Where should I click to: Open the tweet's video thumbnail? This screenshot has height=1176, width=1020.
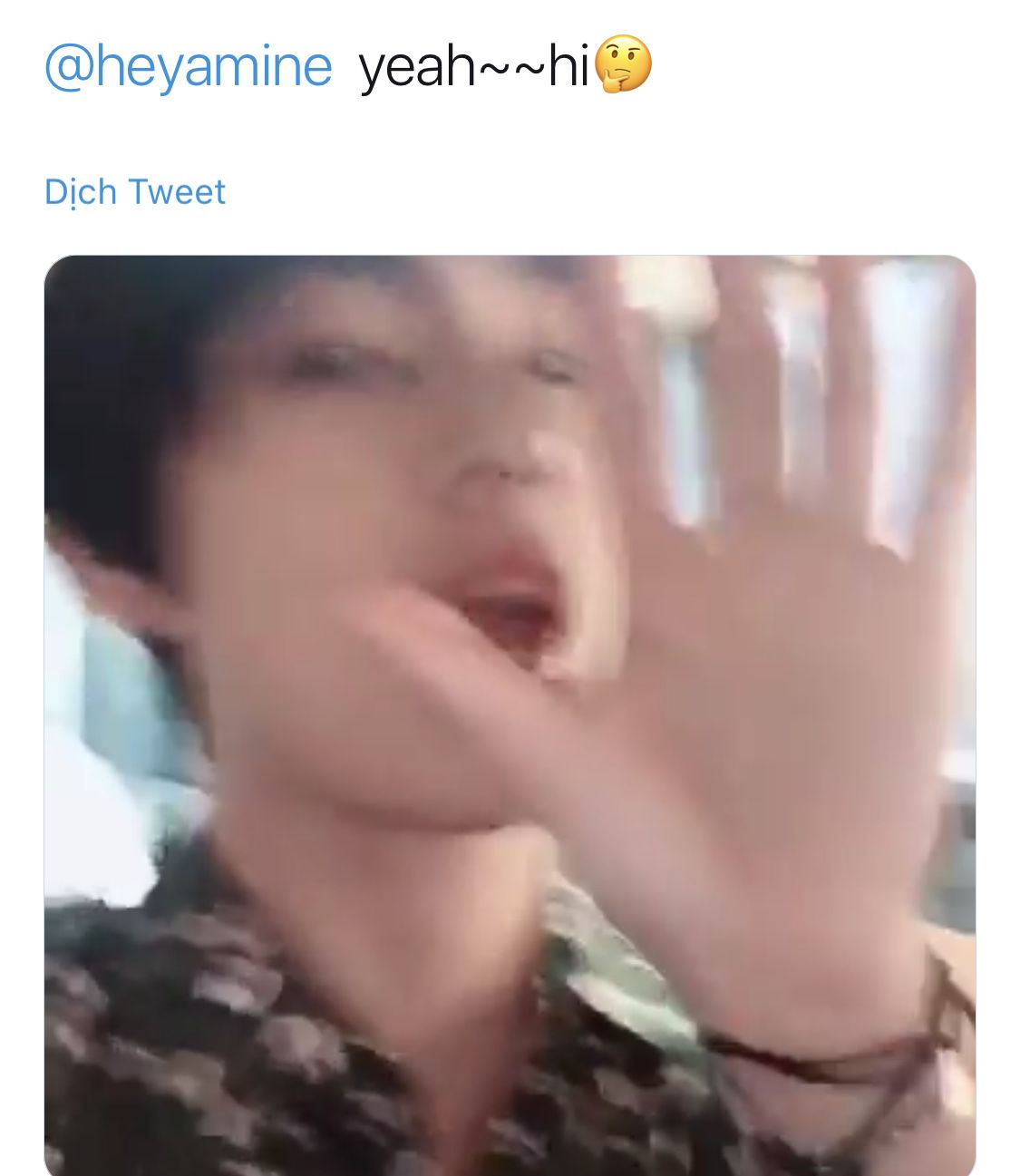510,715
